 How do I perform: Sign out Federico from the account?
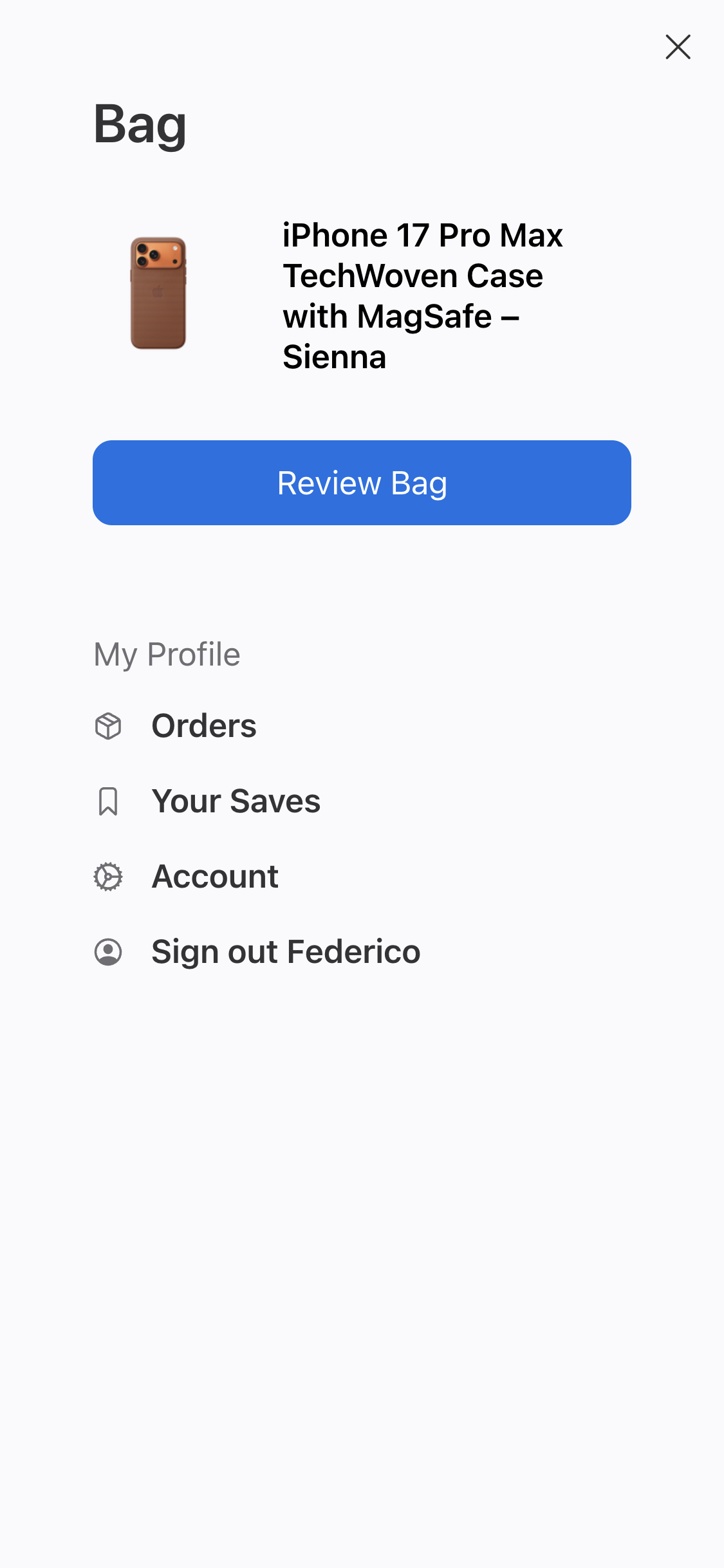(285, 951)
